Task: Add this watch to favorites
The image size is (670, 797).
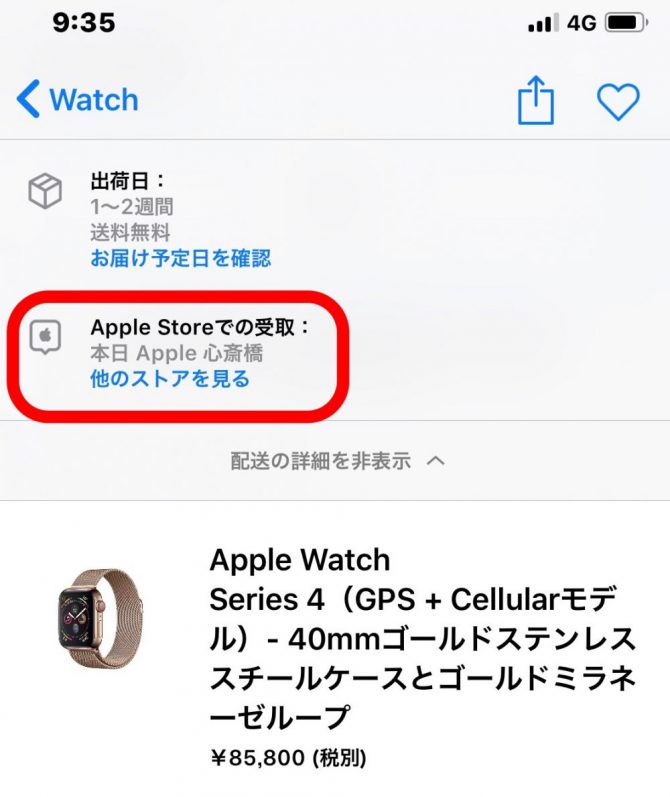Action: tap(617, 101)
